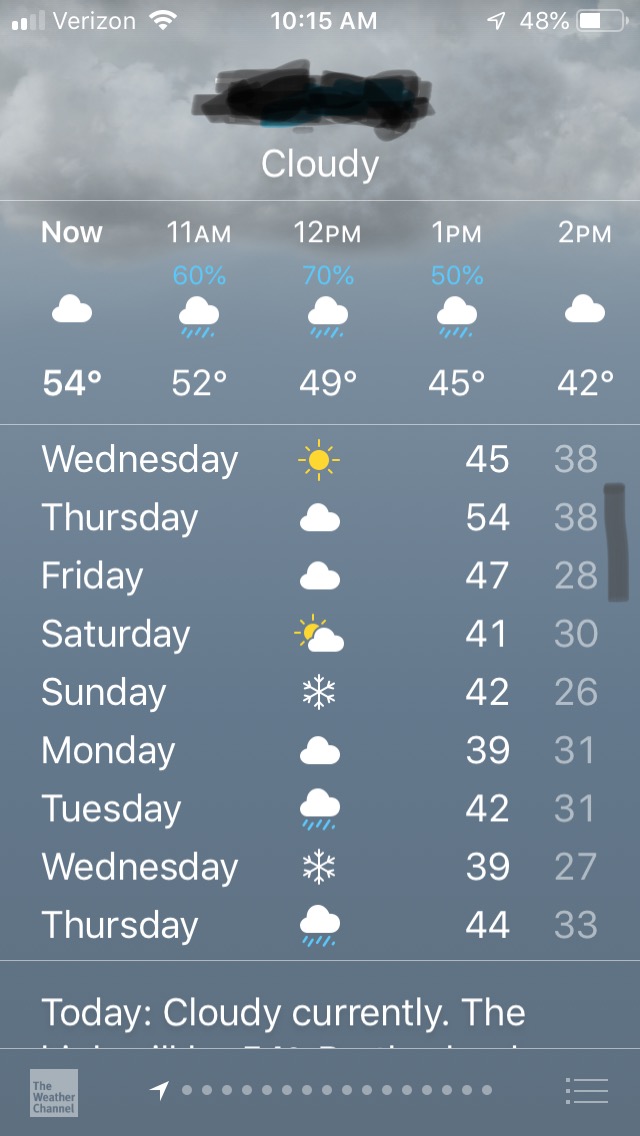
Task: Open The Weather Channel link
Action: pyautogui.click(x=54, y=1092)
